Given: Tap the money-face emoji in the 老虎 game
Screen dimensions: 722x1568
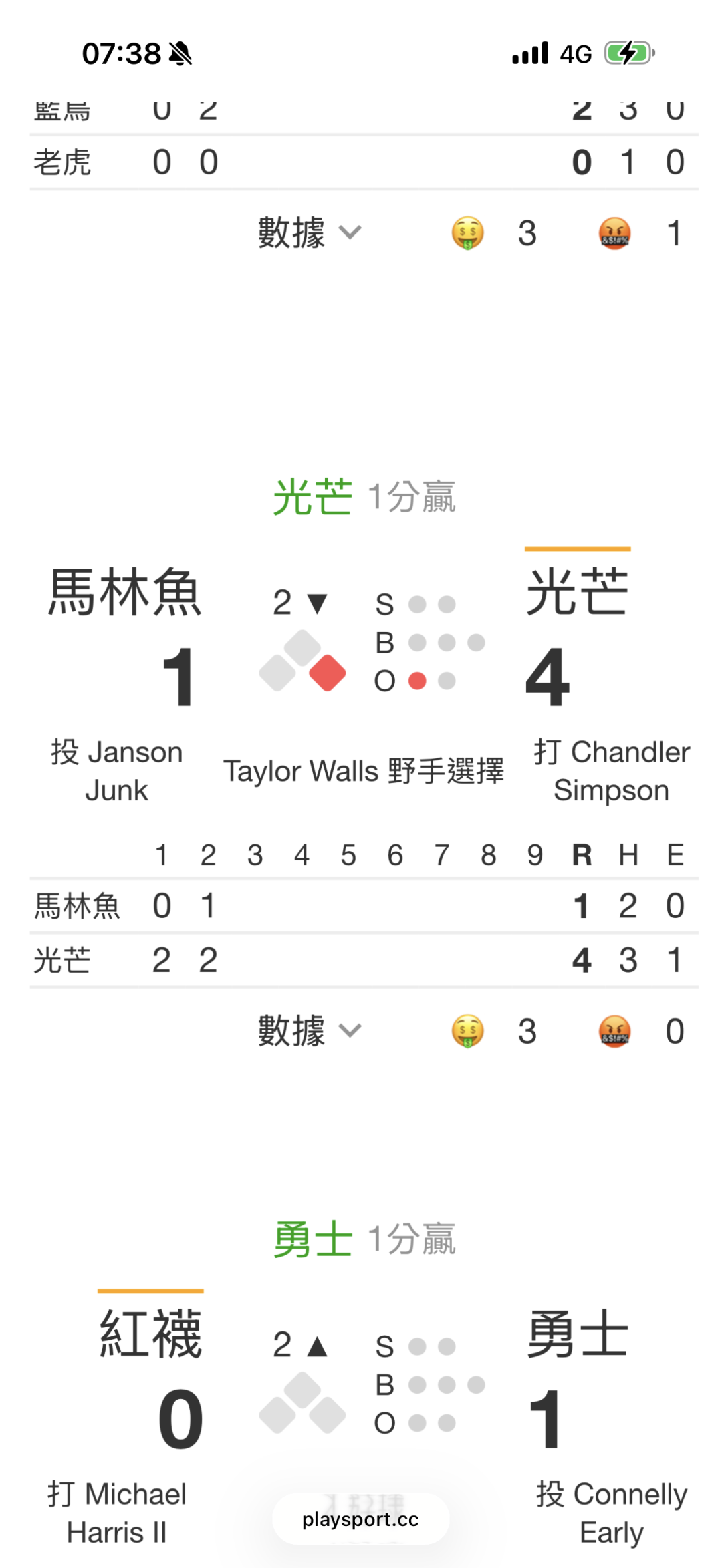Looking at the screenshot, I should (x=467, y=233).
